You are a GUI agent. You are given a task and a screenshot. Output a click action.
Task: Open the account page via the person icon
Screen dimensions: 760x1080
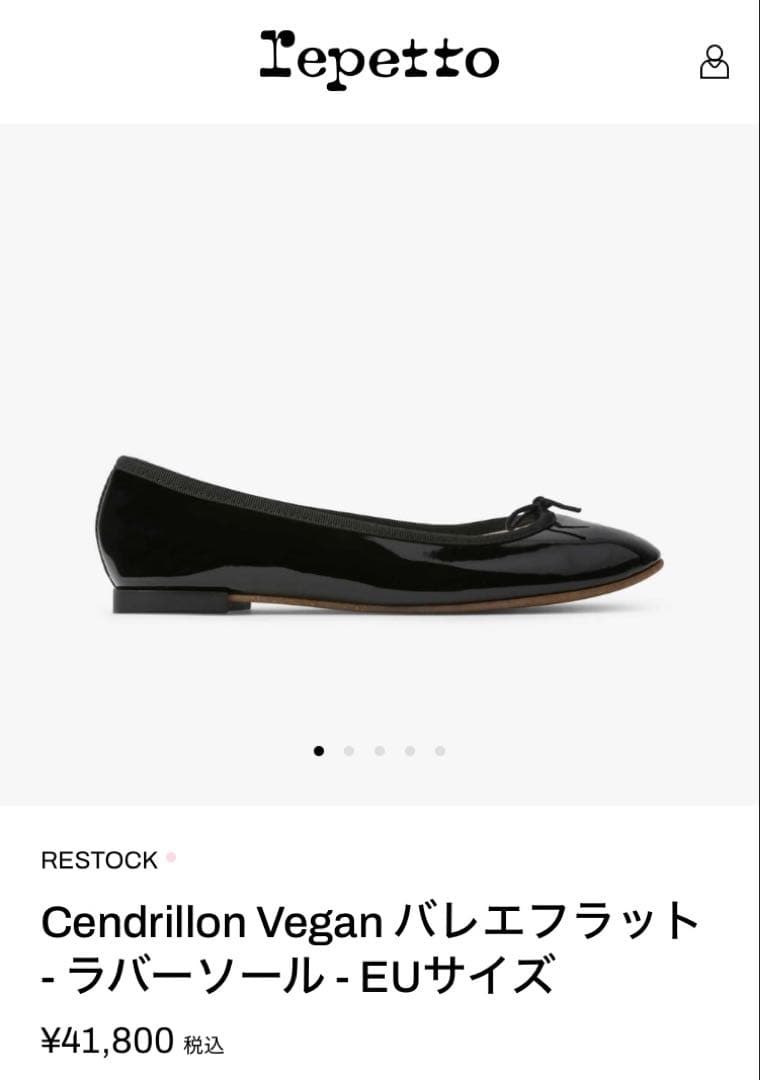pyautogui.click(x=713, y=62)
